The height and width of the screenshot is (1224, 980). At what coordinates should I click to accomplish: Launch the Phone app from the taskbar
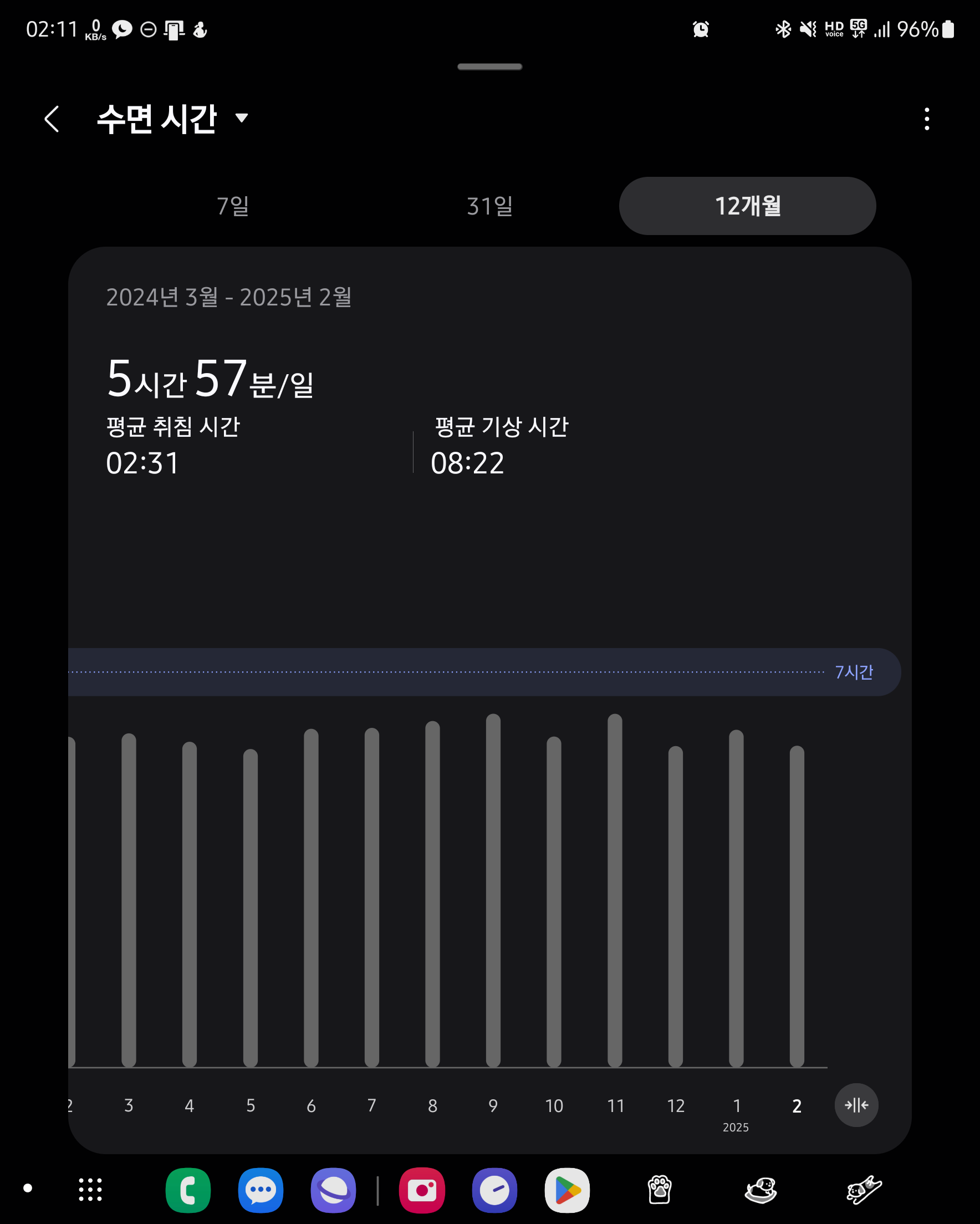pyautogui.click(x=188, y=1190)
